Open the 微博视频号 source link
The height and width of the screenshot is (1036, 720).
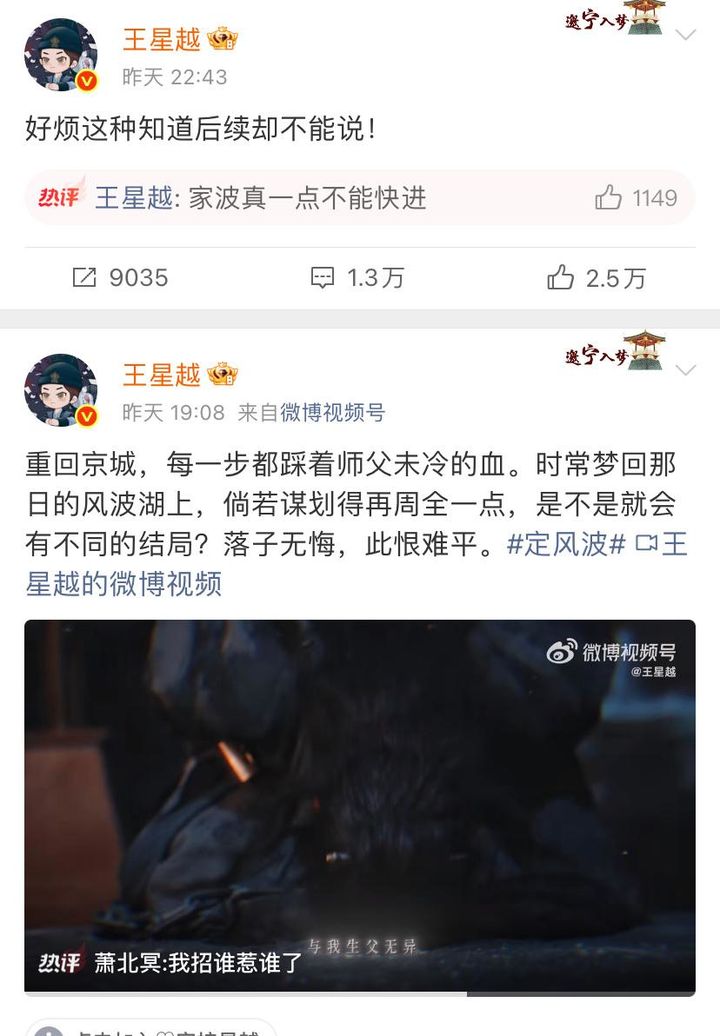coord(332,412)
